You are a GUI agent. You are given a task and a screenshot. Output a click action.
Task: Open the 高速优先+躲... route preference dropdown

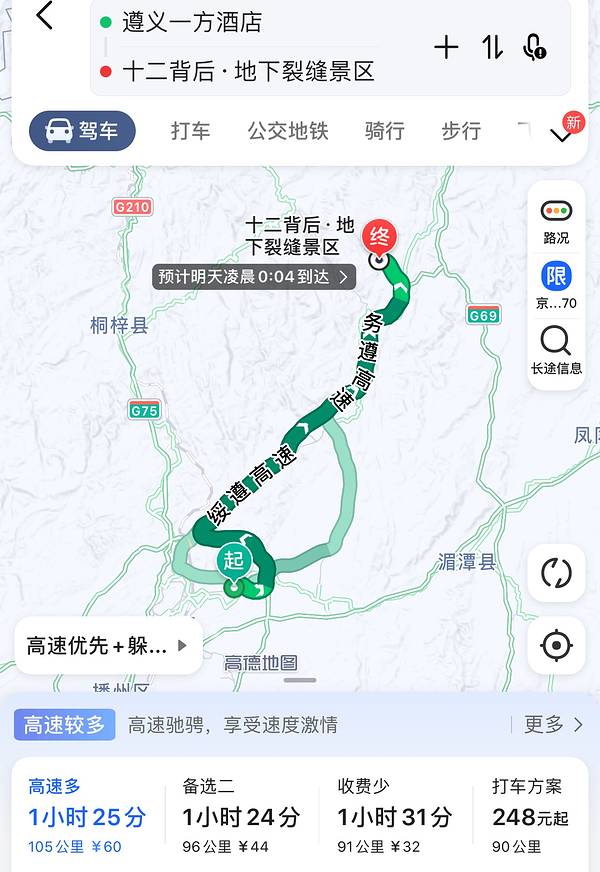click(108, 646)
